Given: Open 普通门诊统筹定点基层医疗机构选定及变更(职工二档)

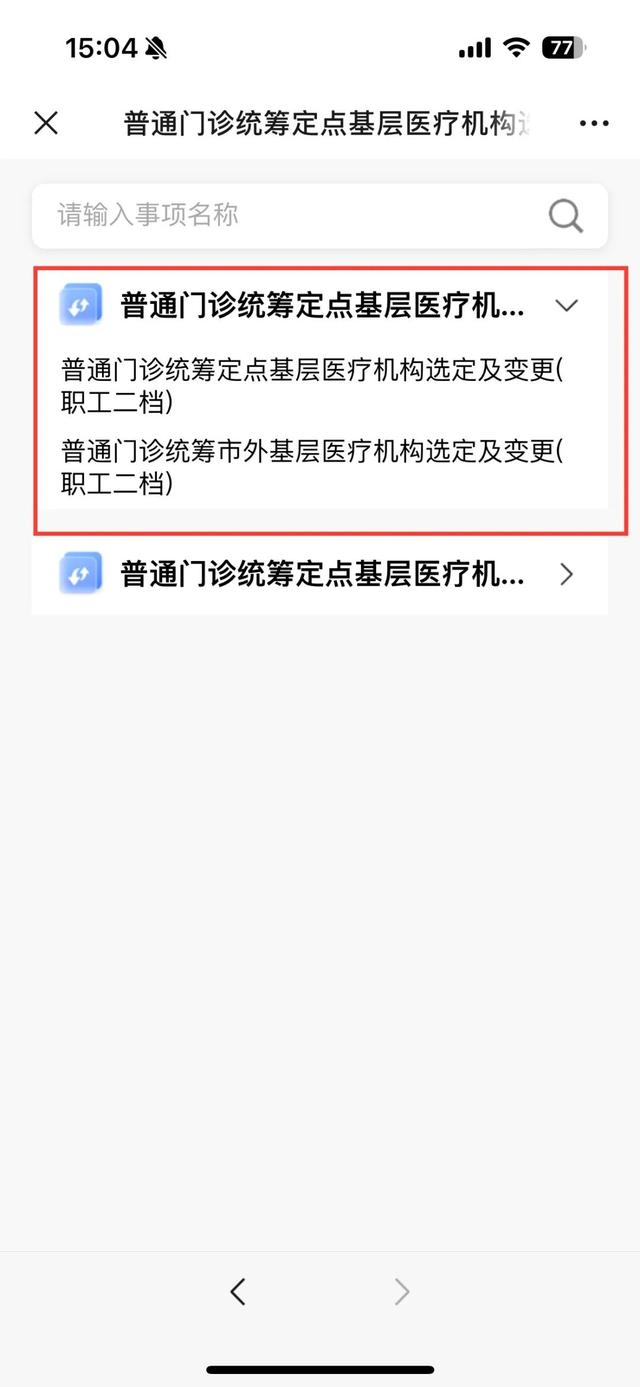Looking at the screenshot, I should 312,385.
